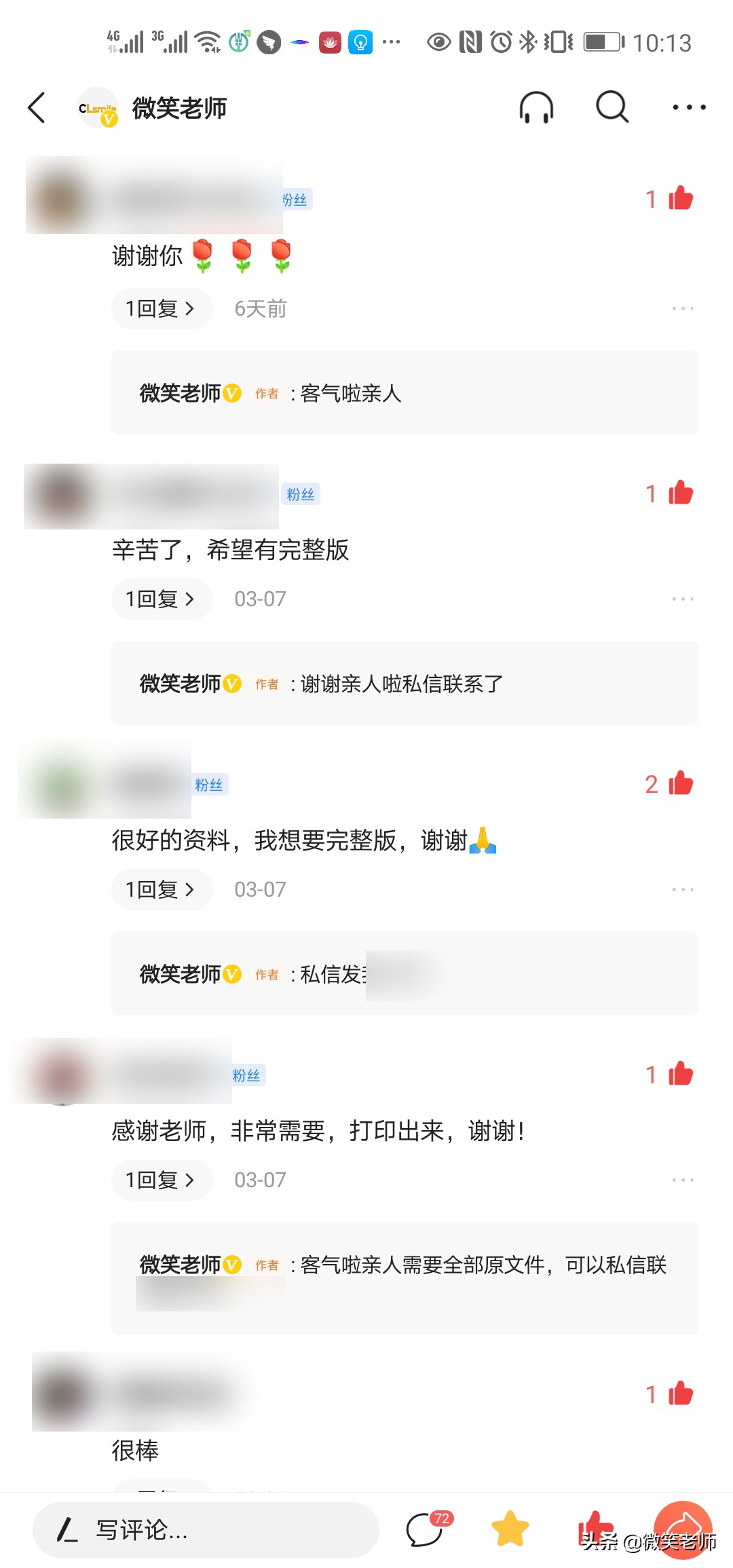
Task: Expand replies under 辛苦了，希望有完整版
Action: pos(162,599)
